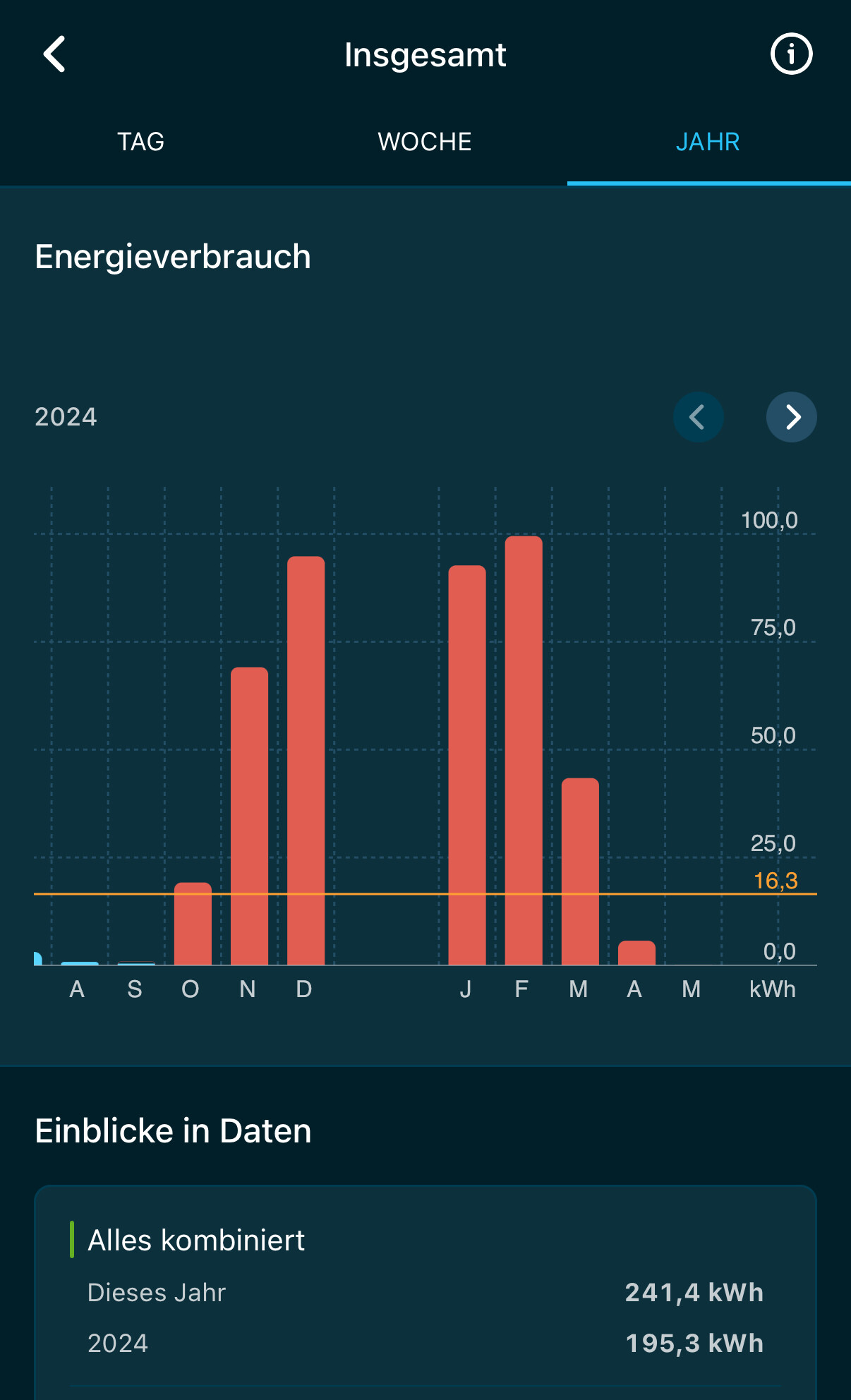This screenshot has width=851, height=1400.
Task: Switch to the WOCHE tab
Action: click(x=425, y=142)
